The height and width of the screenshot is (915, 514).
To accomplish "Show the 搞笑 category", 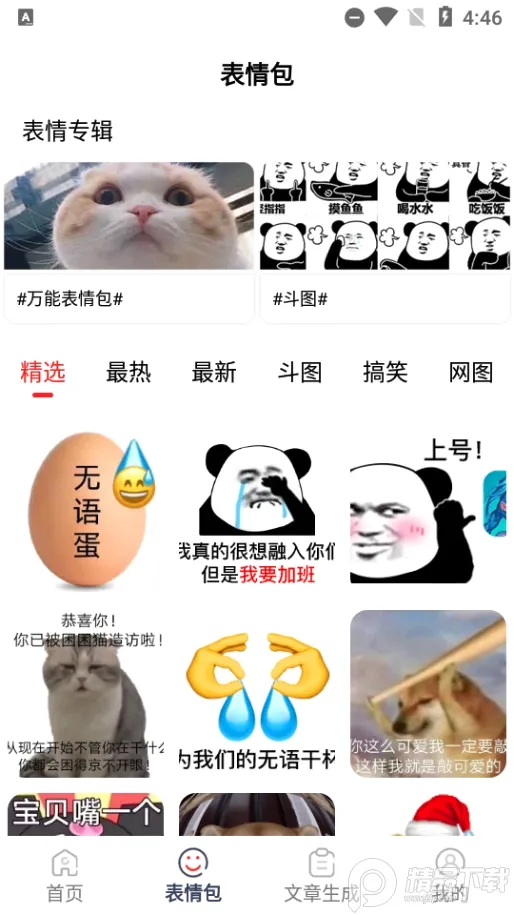I will (x=385, y=372).
